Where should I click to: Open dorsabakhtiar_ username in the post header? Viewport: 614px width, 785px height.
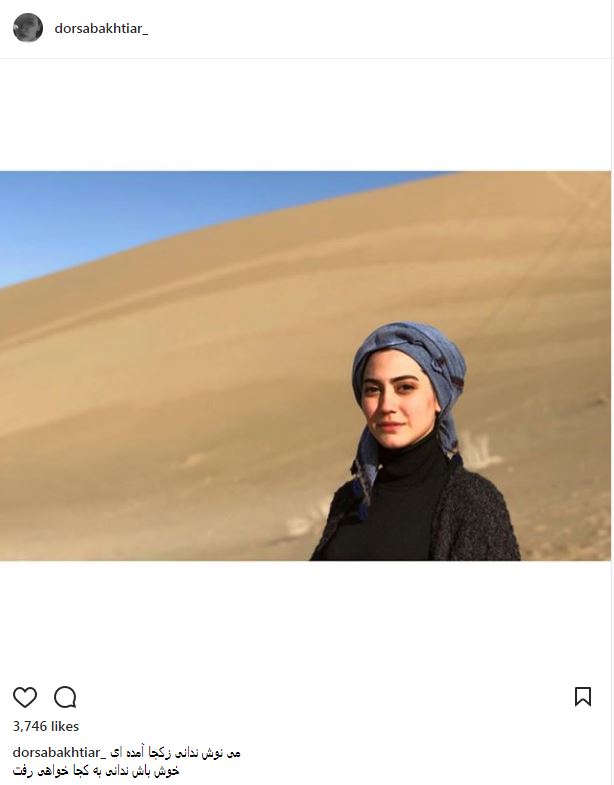[x=101, y=29]
